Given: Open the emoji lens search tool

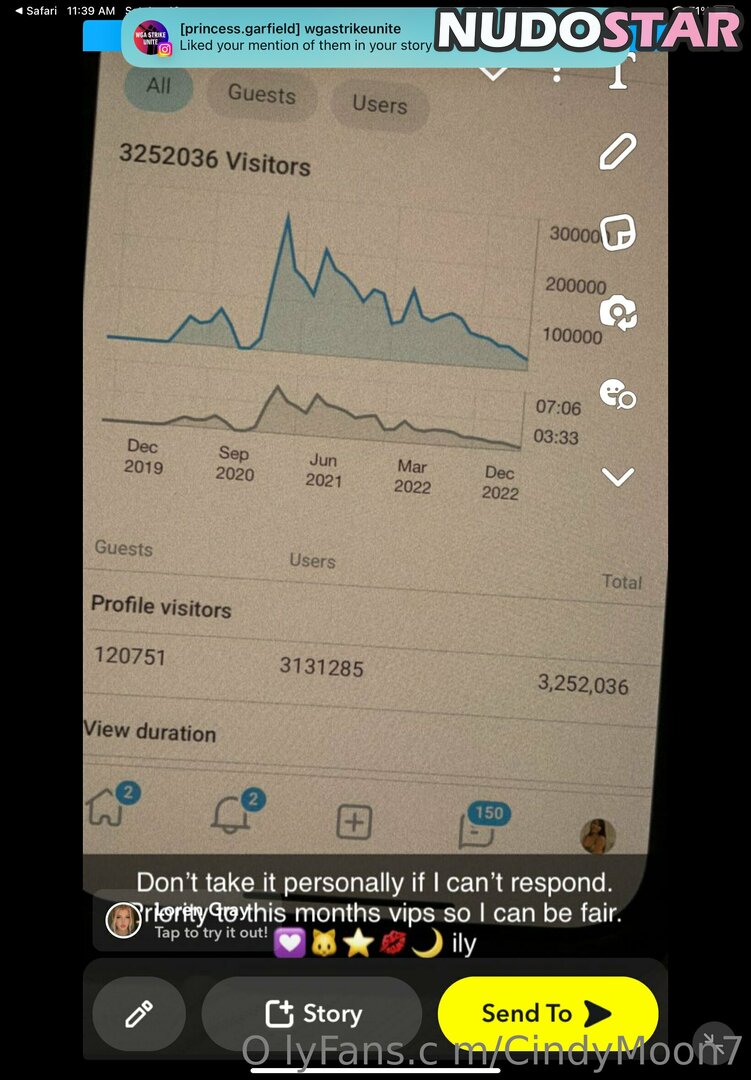Looking at the screenshot, I should [x=618, y=394].
